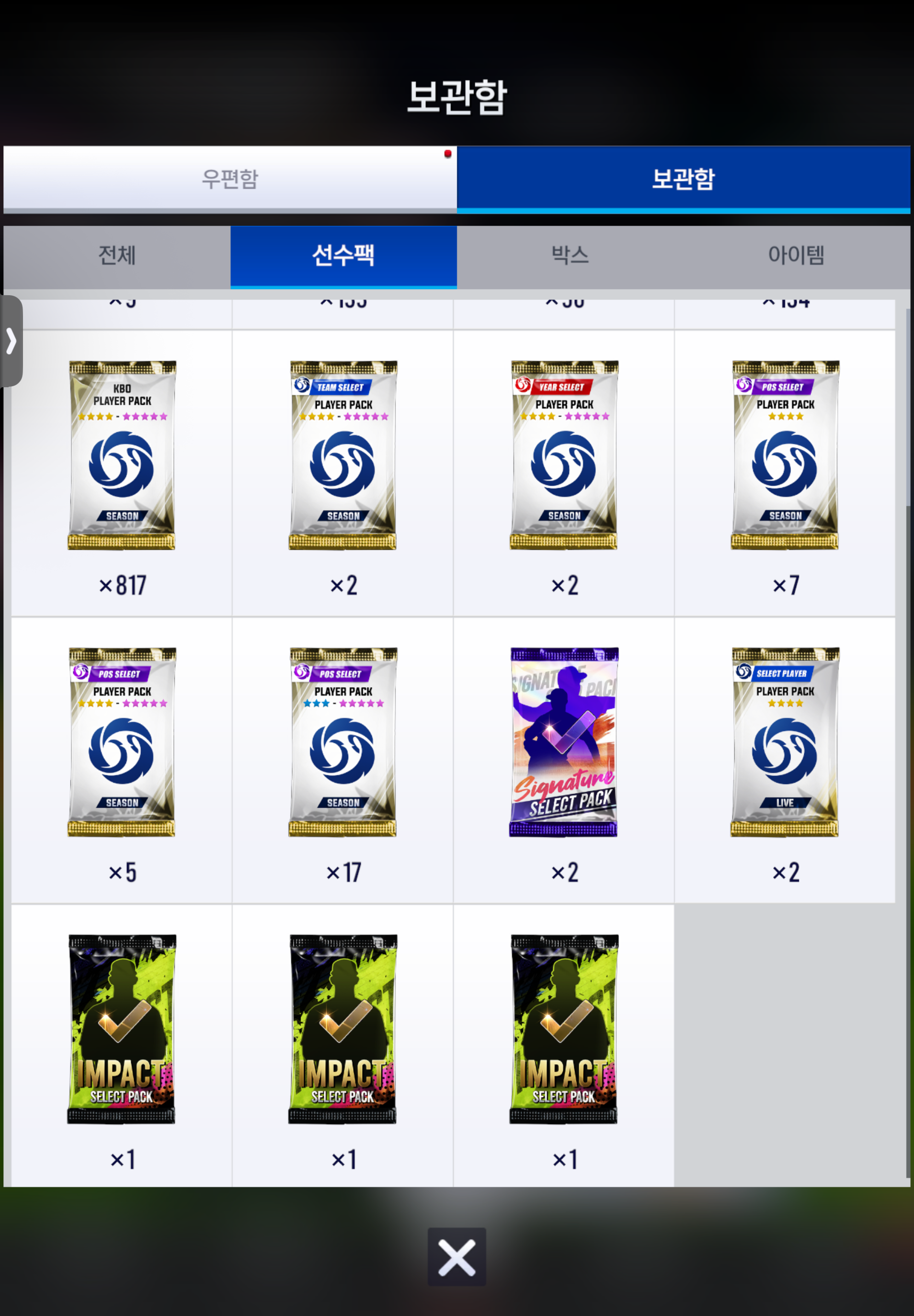Viewport: 914px width, 1316px height.
Task: Switch to the 박스 tab
Action: tap(570, 255)
